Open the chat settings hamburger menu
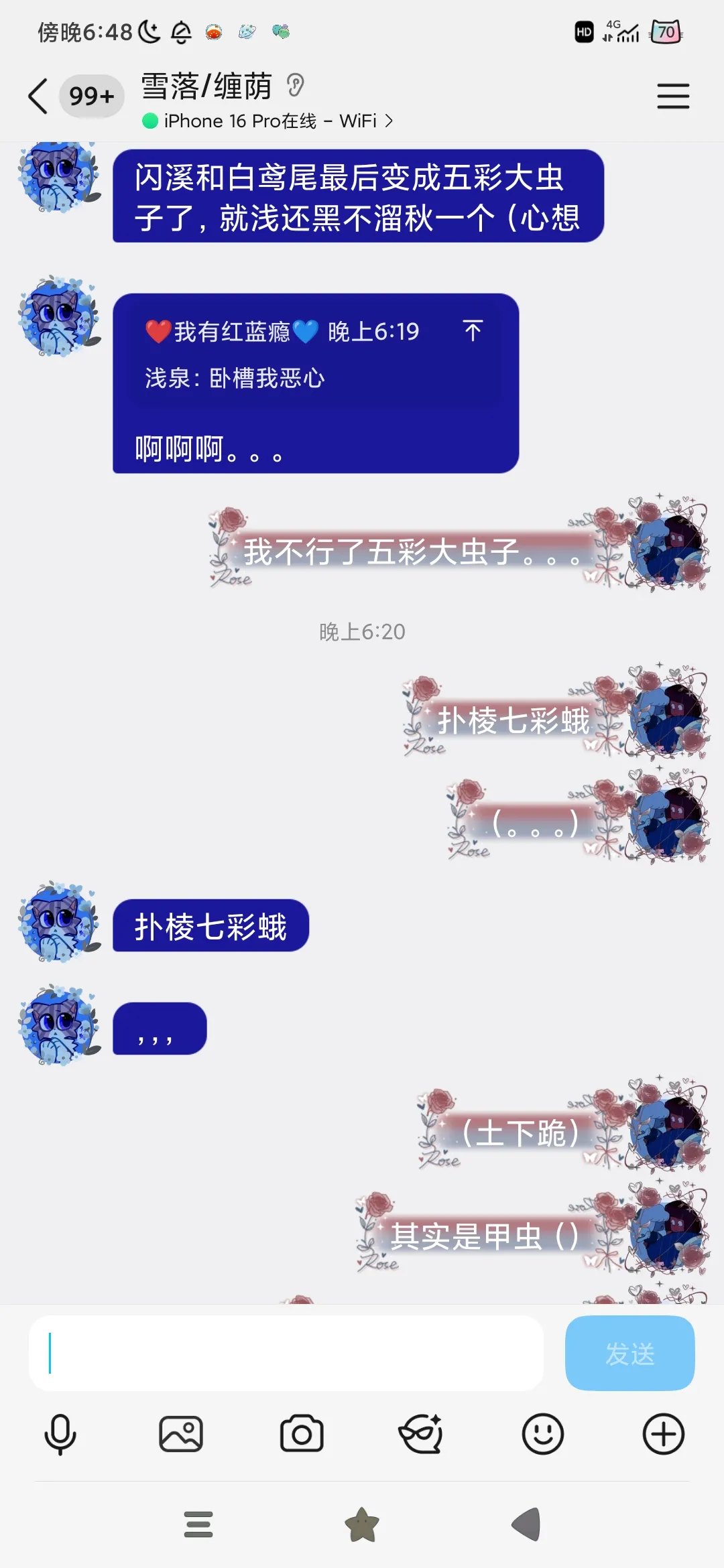Screen dimensions: 724x1568 click(672, 96)
